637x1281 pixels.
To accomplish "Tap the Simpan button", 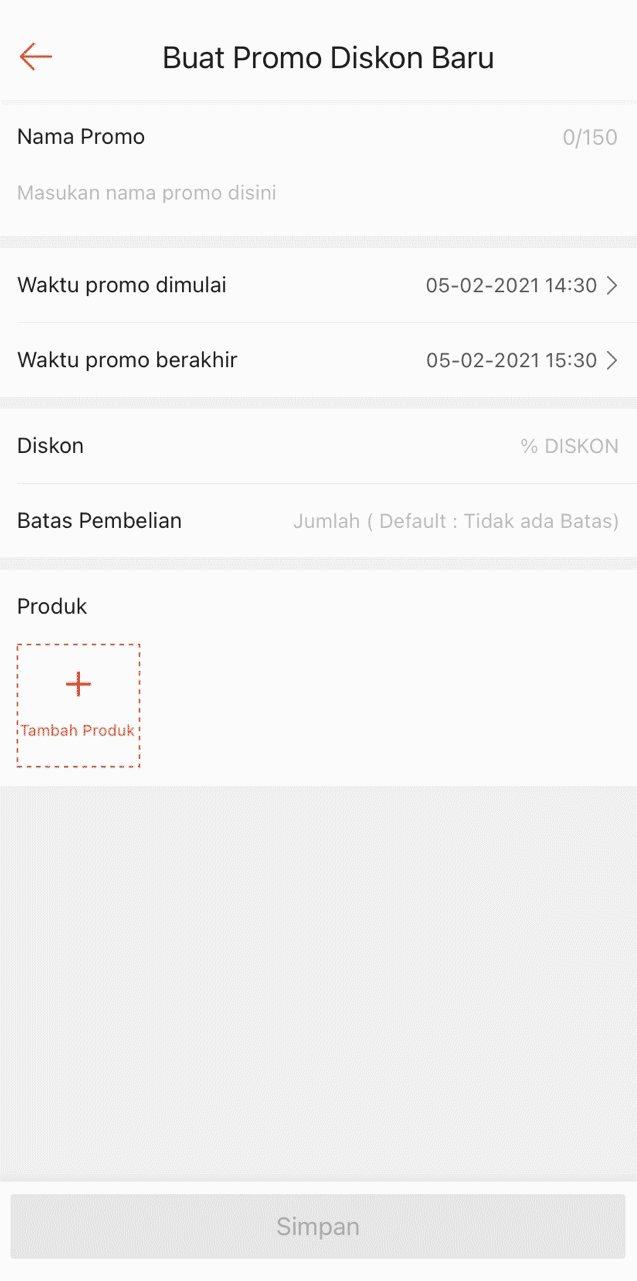I will point(318,1226).
